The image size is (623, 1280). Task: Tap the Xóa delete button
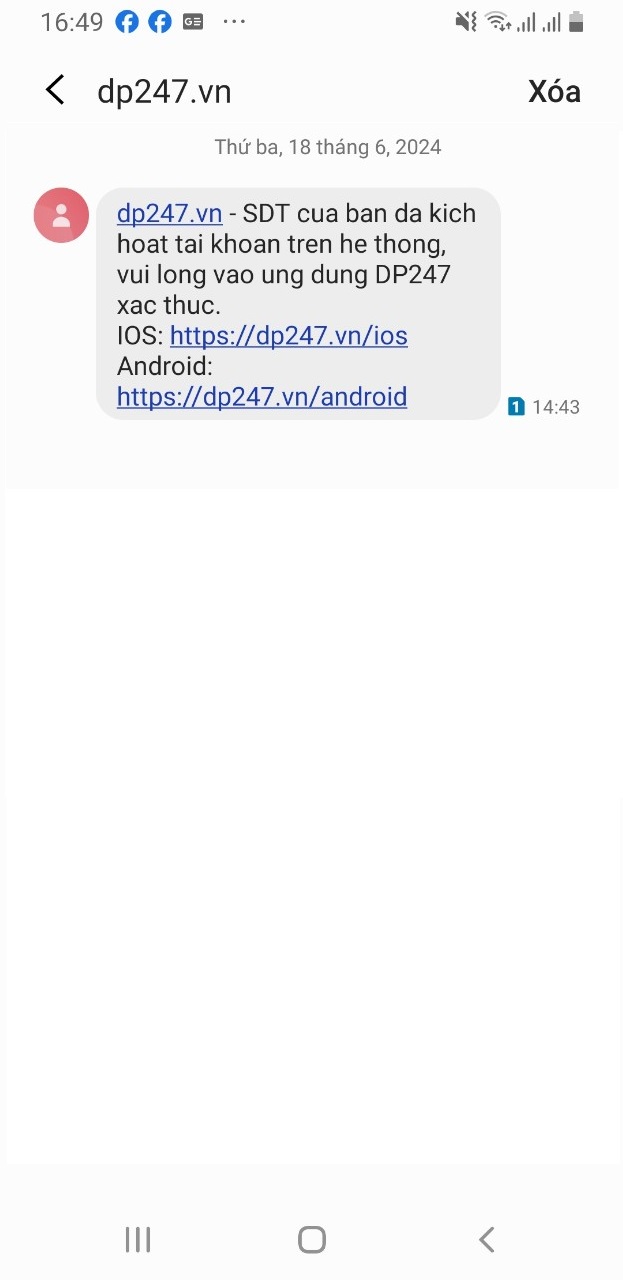554,92
